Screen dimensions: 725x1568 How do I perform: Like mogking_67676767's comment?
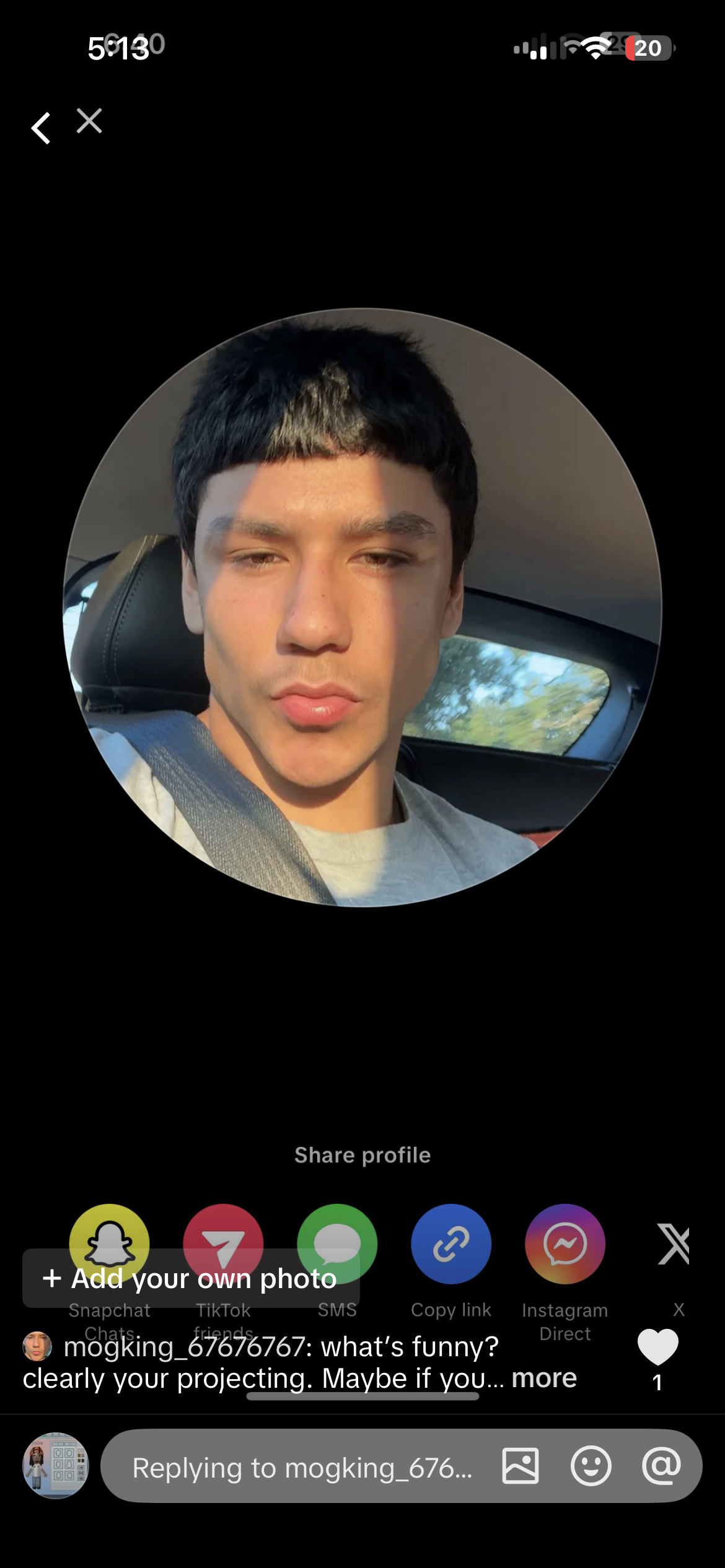[657, 1348]
